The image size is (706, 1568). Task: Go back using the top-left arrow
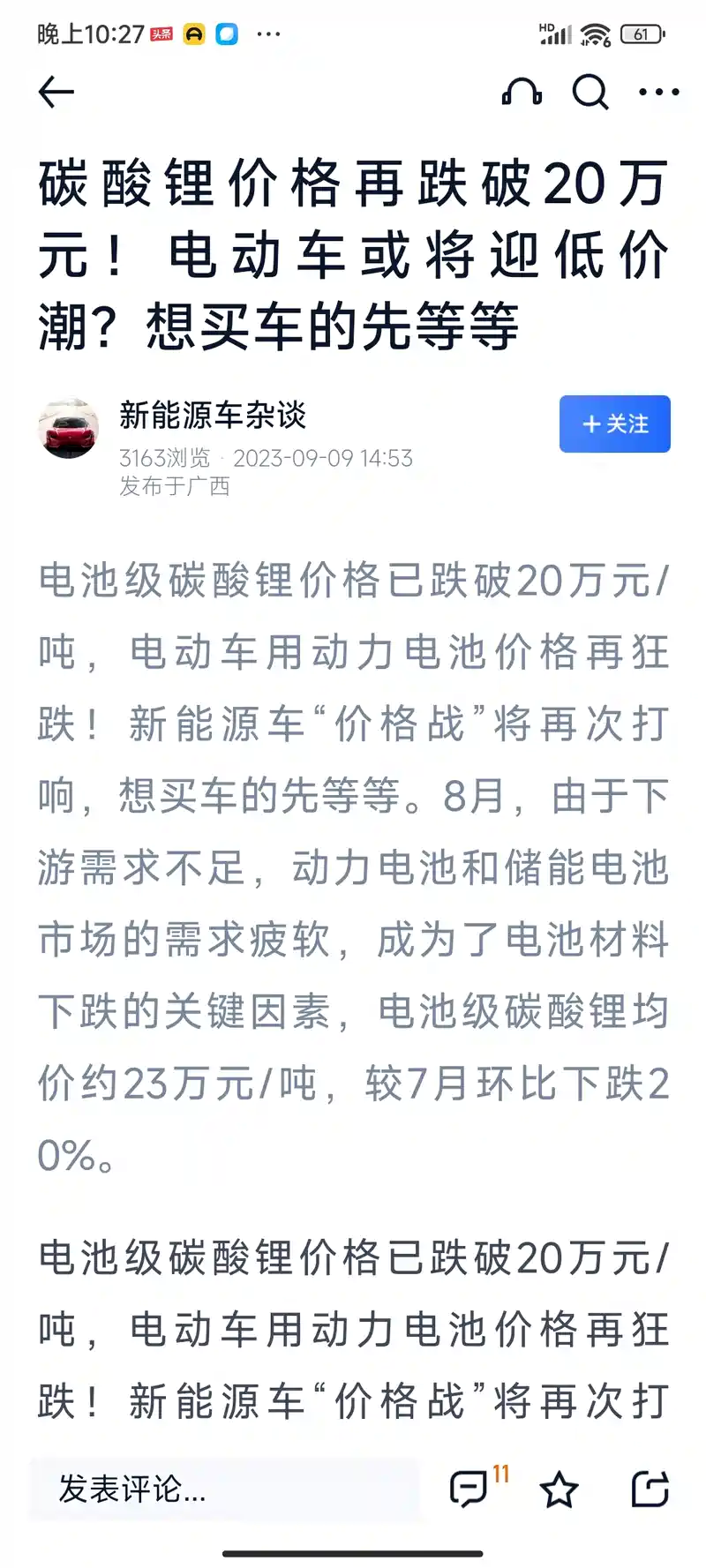56,92
